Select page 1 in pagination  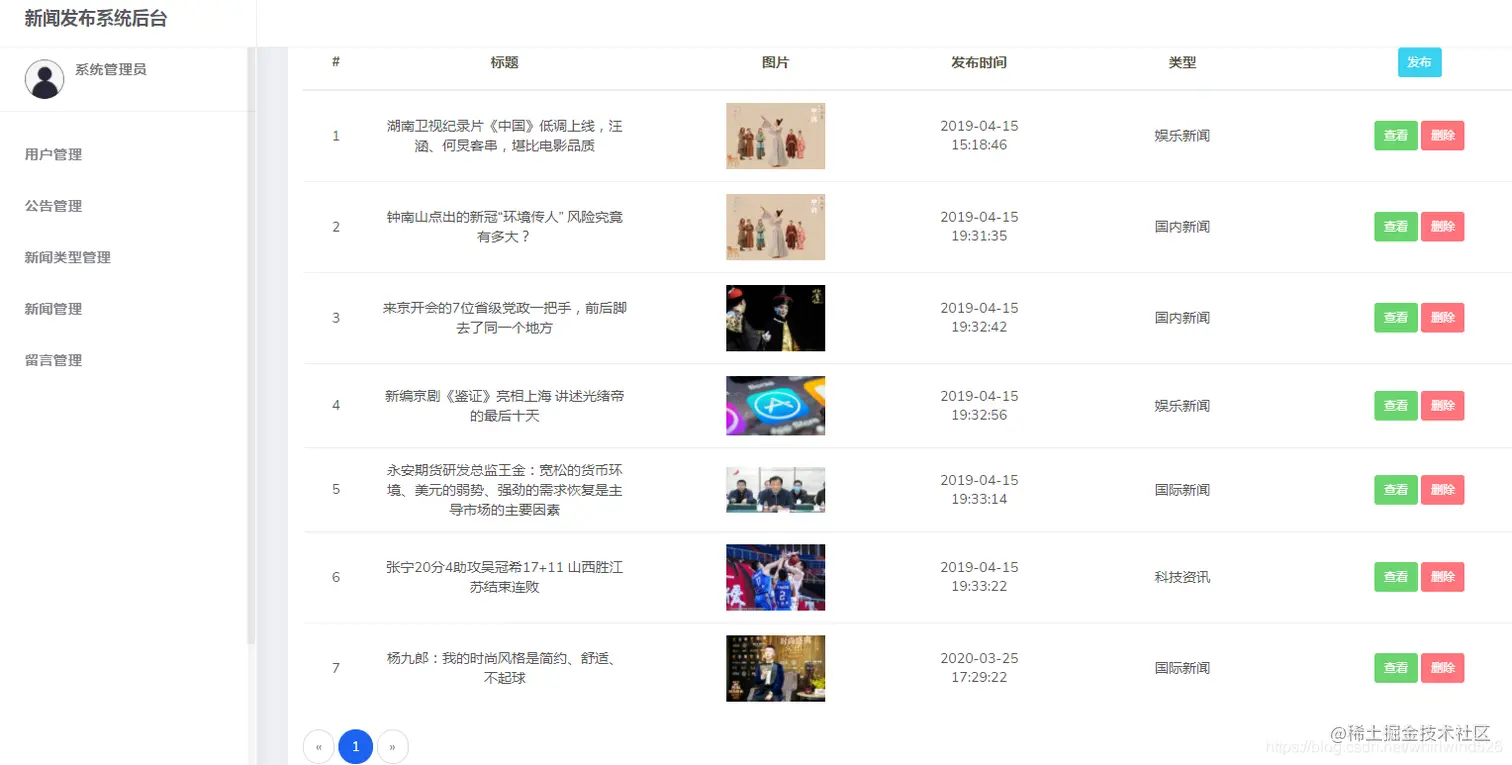[x=355, y=746]
